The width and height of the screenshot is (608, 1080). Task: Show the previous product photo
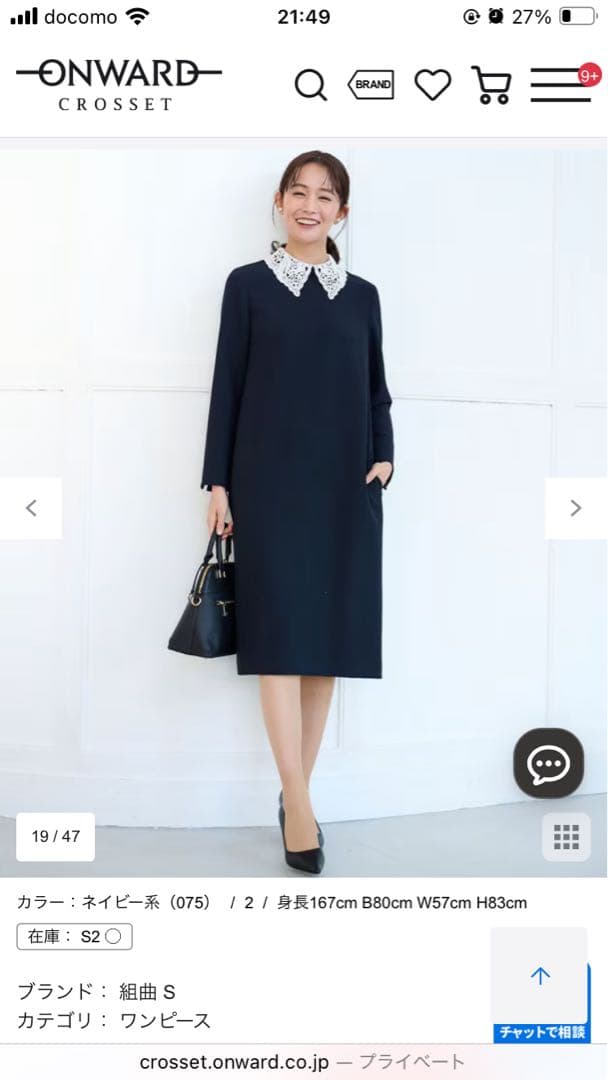(x=31, y=508)
